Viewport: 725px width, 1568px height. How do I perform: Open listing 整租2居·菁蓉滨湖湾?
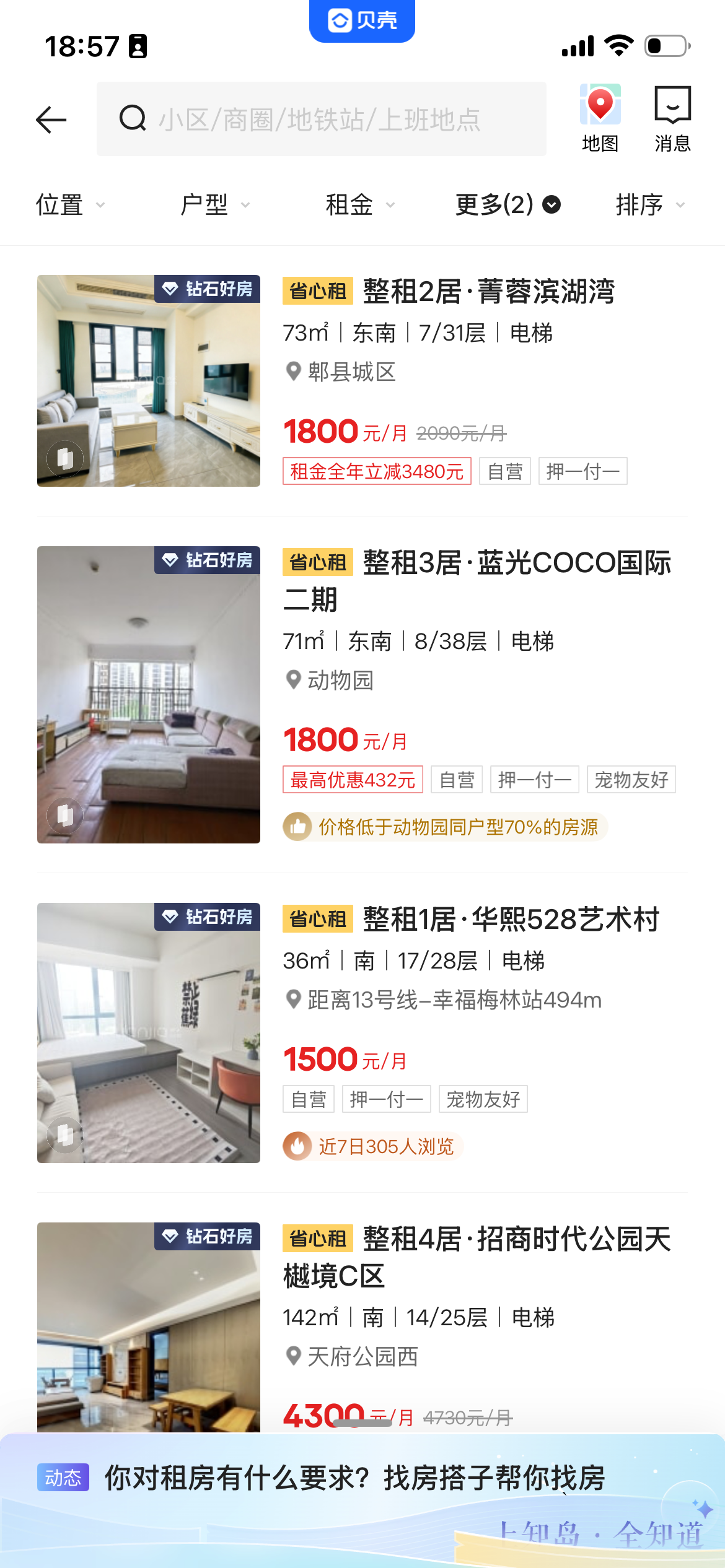362,380
